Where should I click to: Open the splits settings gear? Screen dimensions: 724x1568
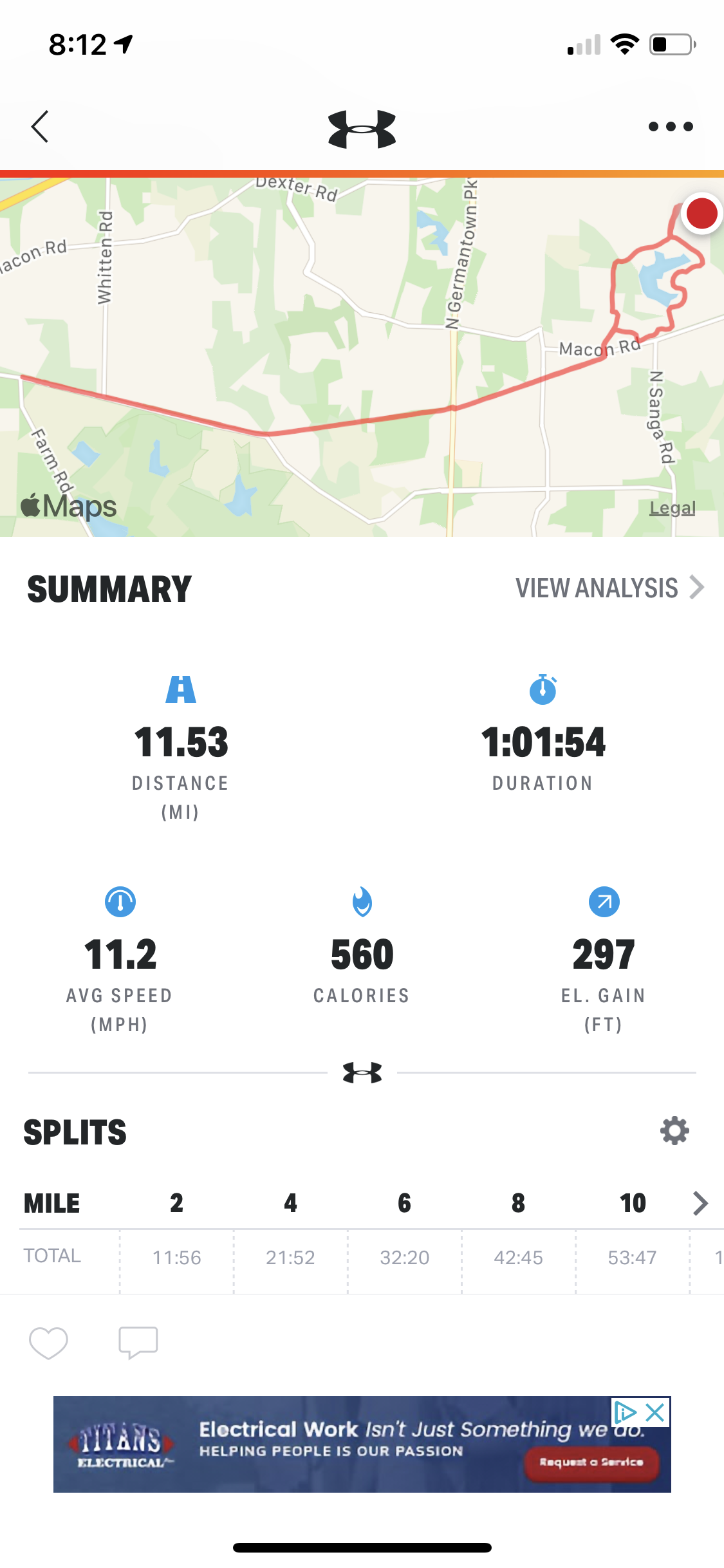(674, 1131)
